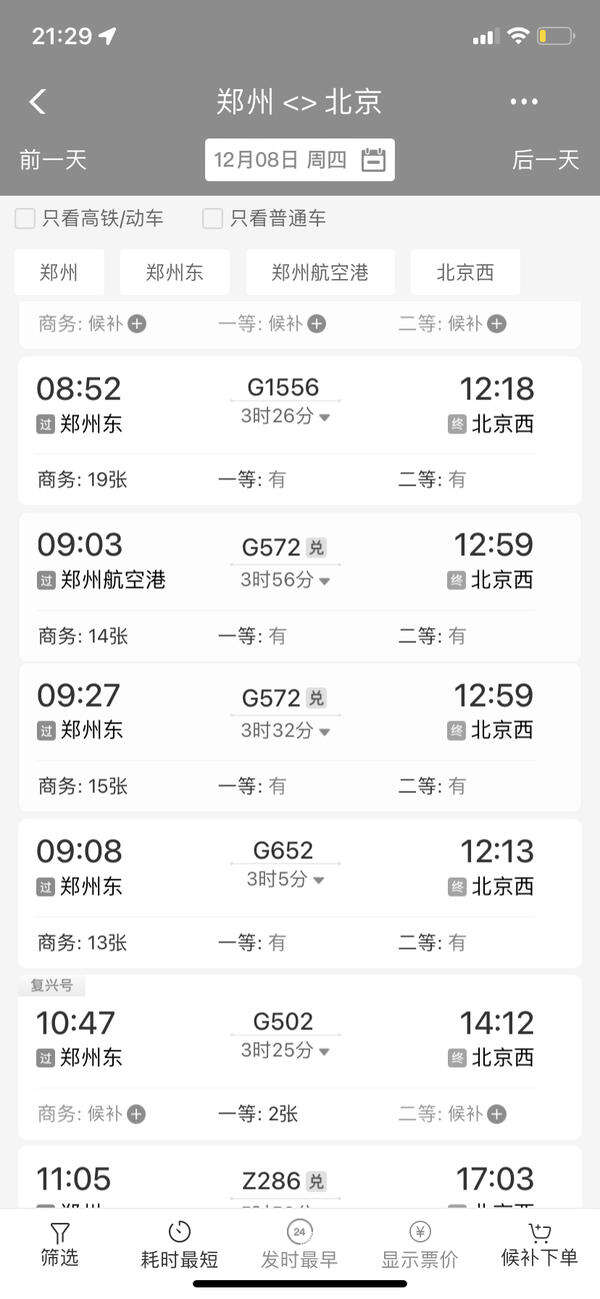Open train G572 departing 09:27 from 郑州东

tap(300, 737)
